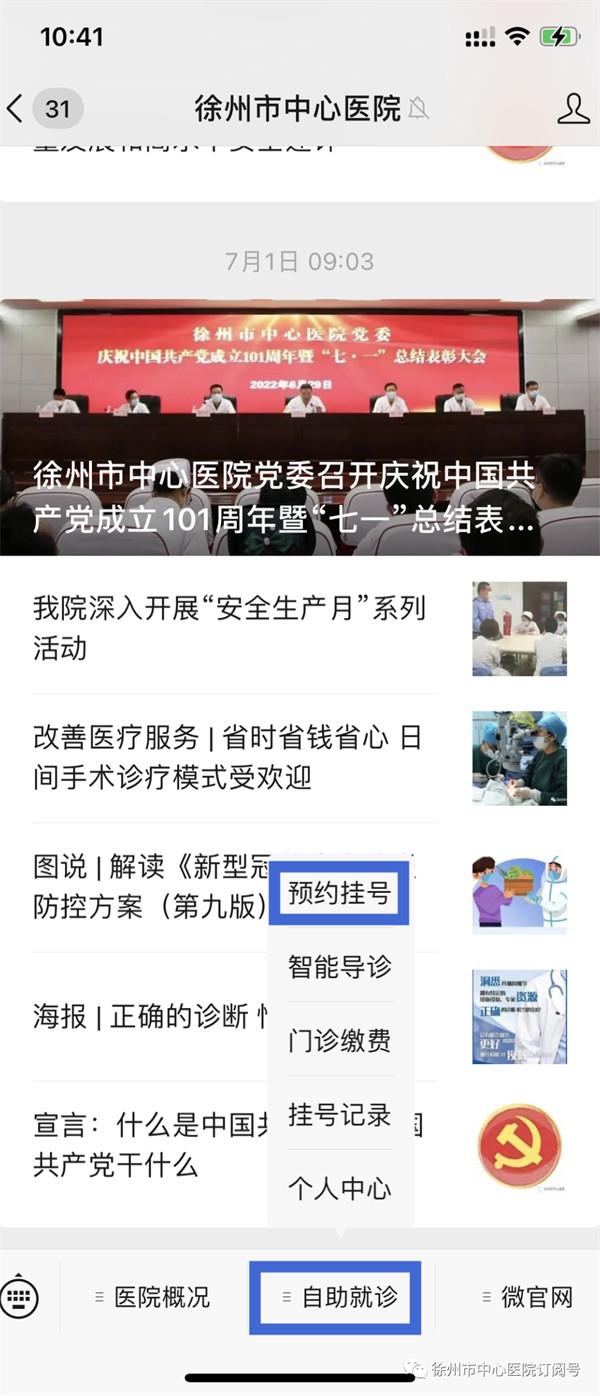Open the "安全生产月" activity article
This screenshot has width=600, height=1396.
pos(230,627)
